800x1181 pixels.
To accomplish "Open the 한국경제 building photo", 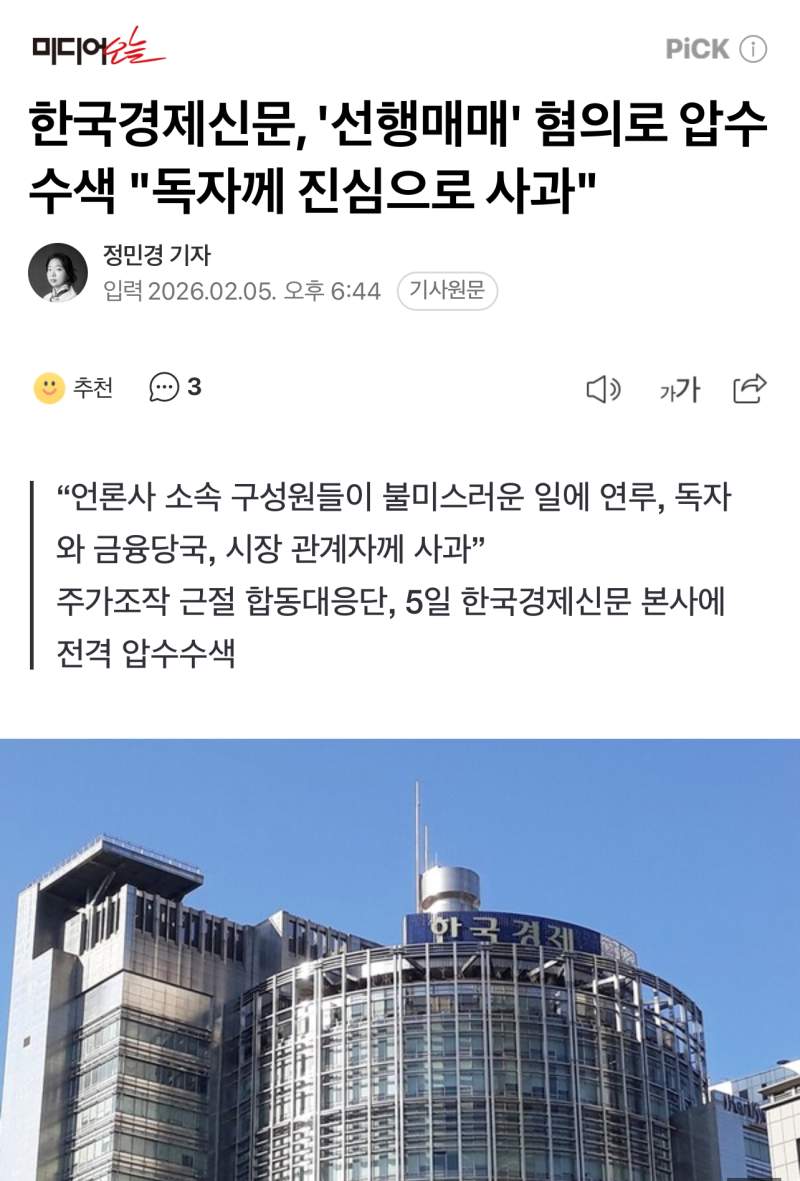I will 400,960.
